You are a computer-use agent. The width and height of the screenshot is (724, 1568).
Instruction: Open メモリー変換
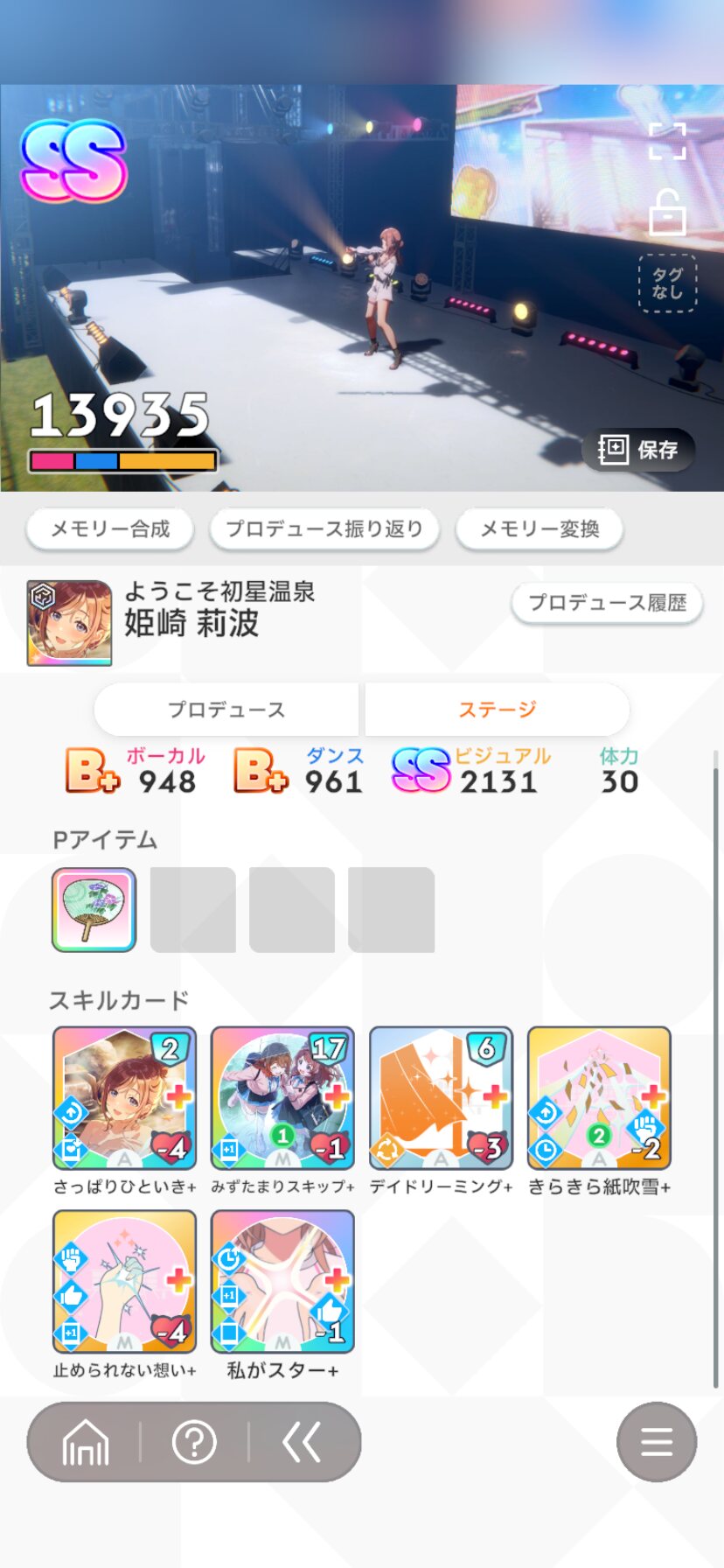click(x=540, y=528)
